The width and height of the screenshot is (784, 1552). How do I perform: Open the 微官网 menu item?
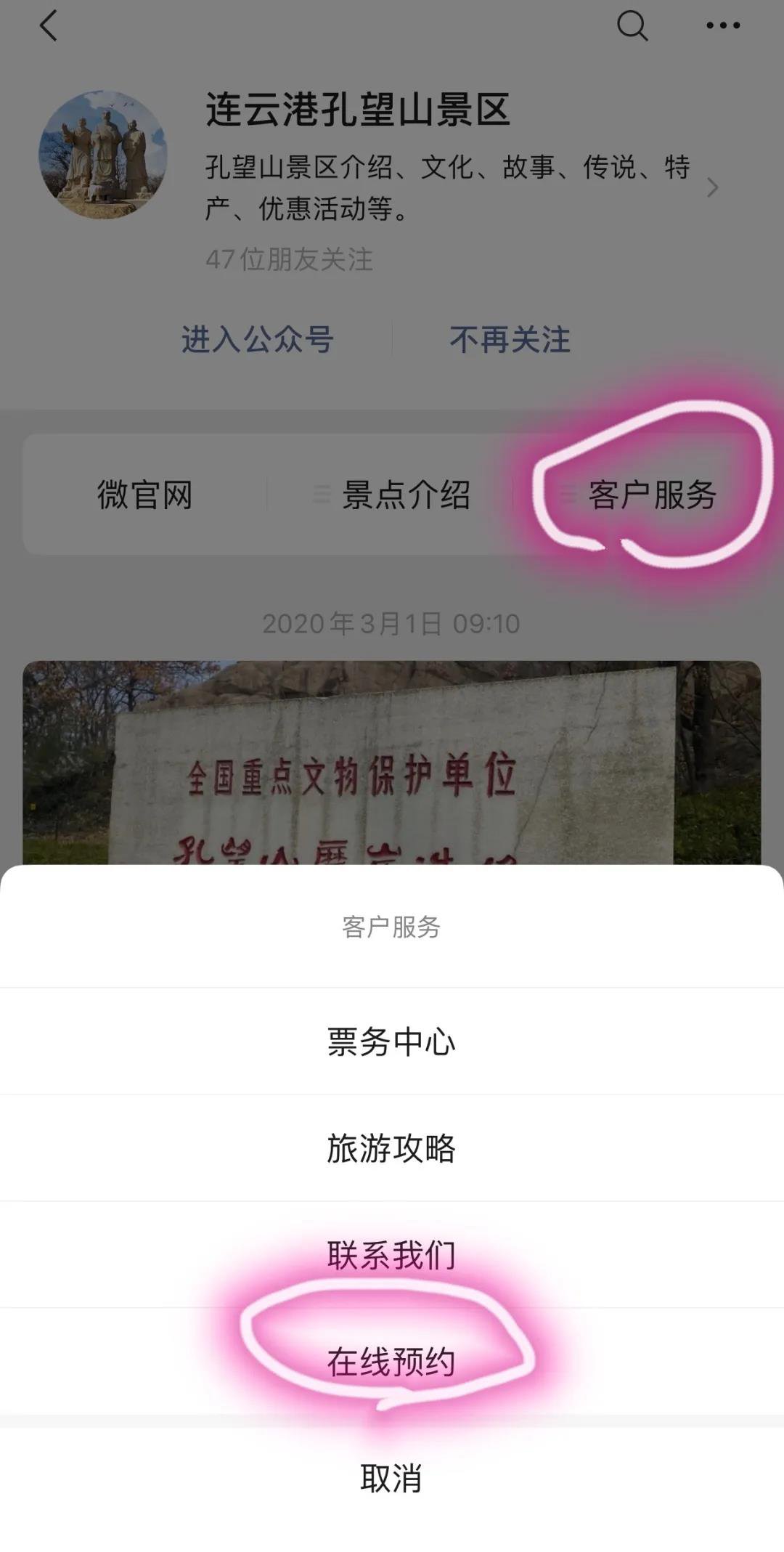(145, 495)
